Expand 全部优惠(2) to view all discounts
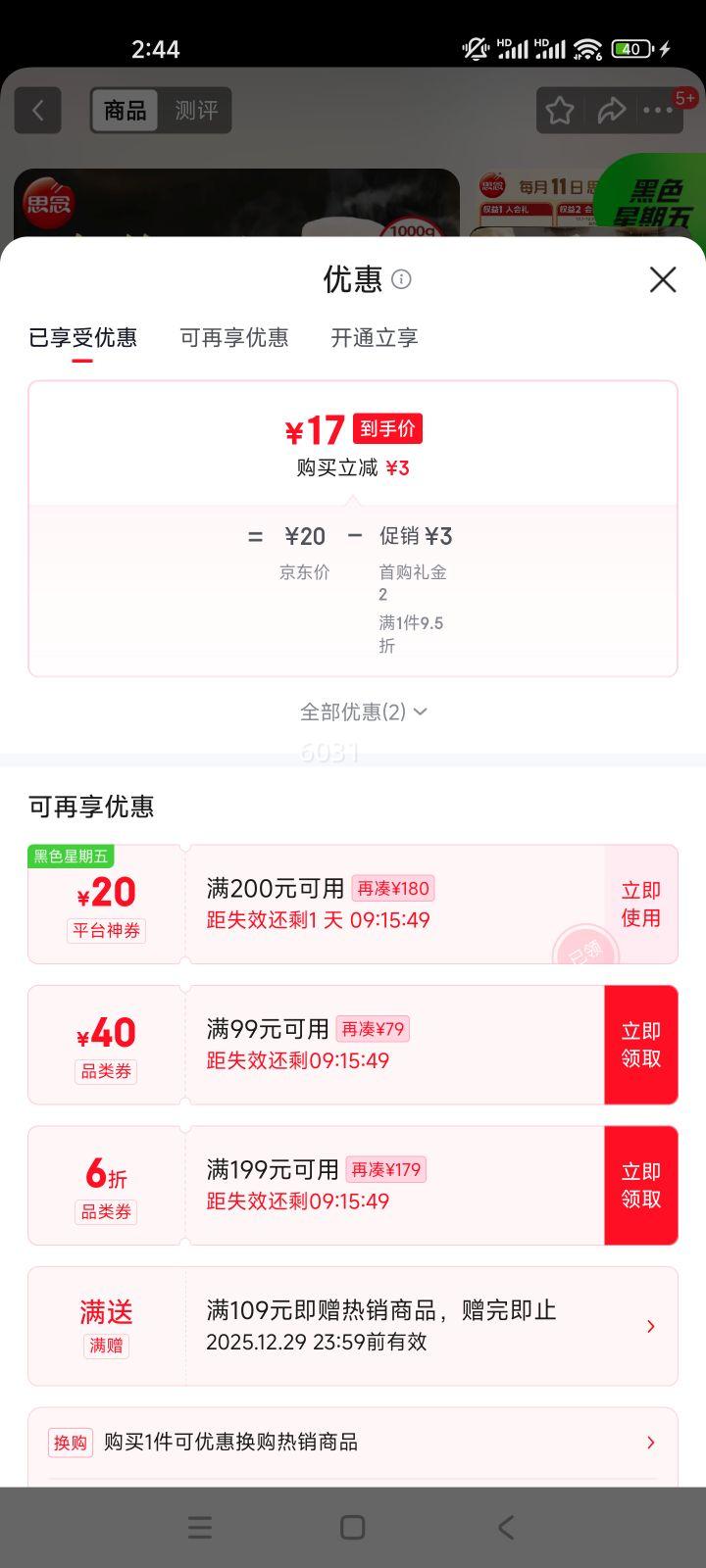This screenshot has width=706, height=1568. tap(361, 712)
